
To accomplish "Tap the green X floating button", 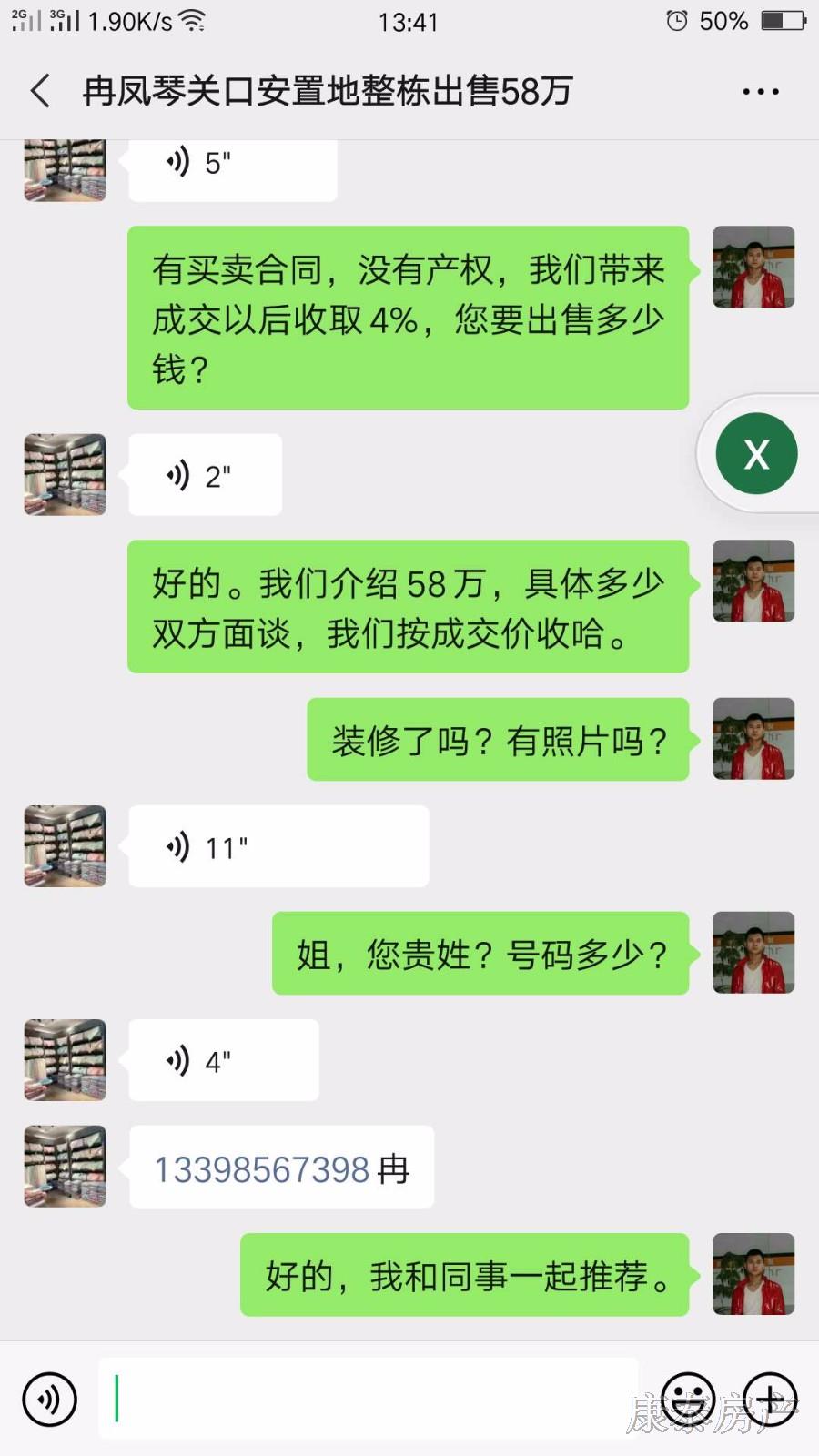I will click(x=756, y=454).
